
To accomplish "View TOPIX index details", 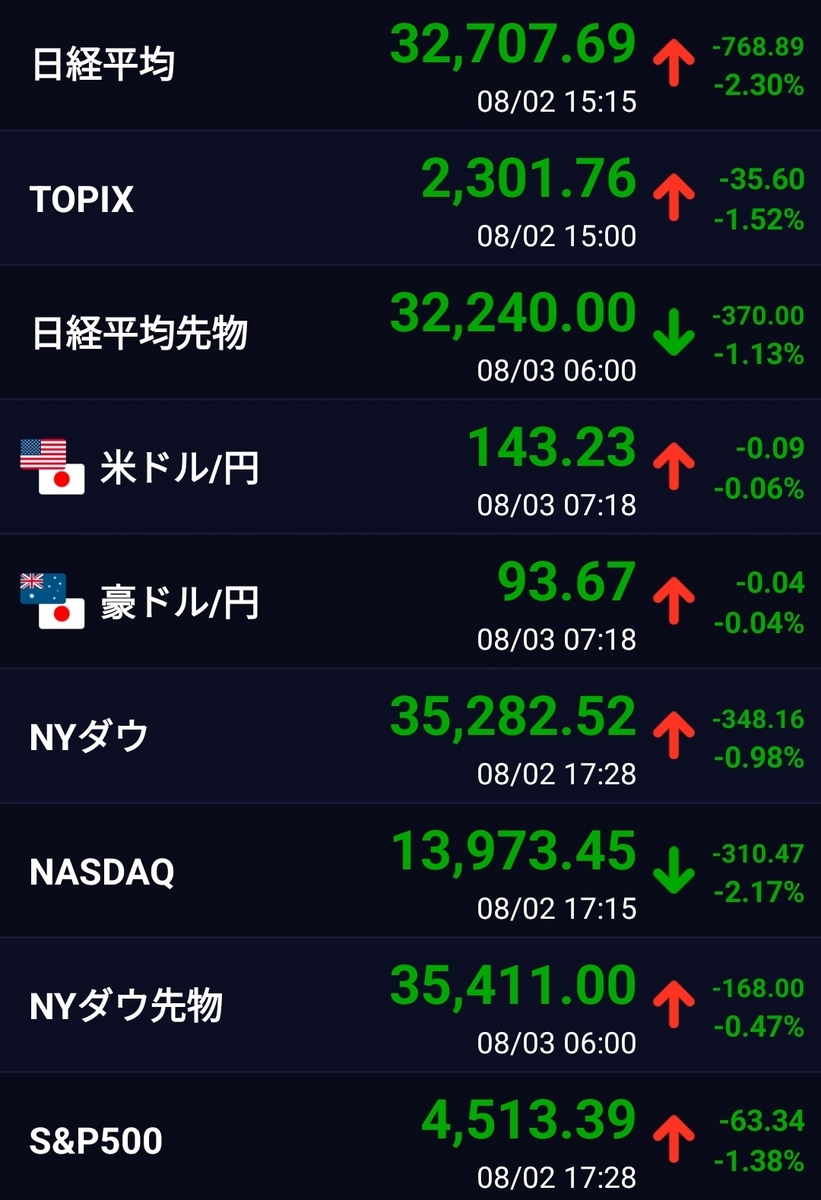I will (x=82, y=200).
